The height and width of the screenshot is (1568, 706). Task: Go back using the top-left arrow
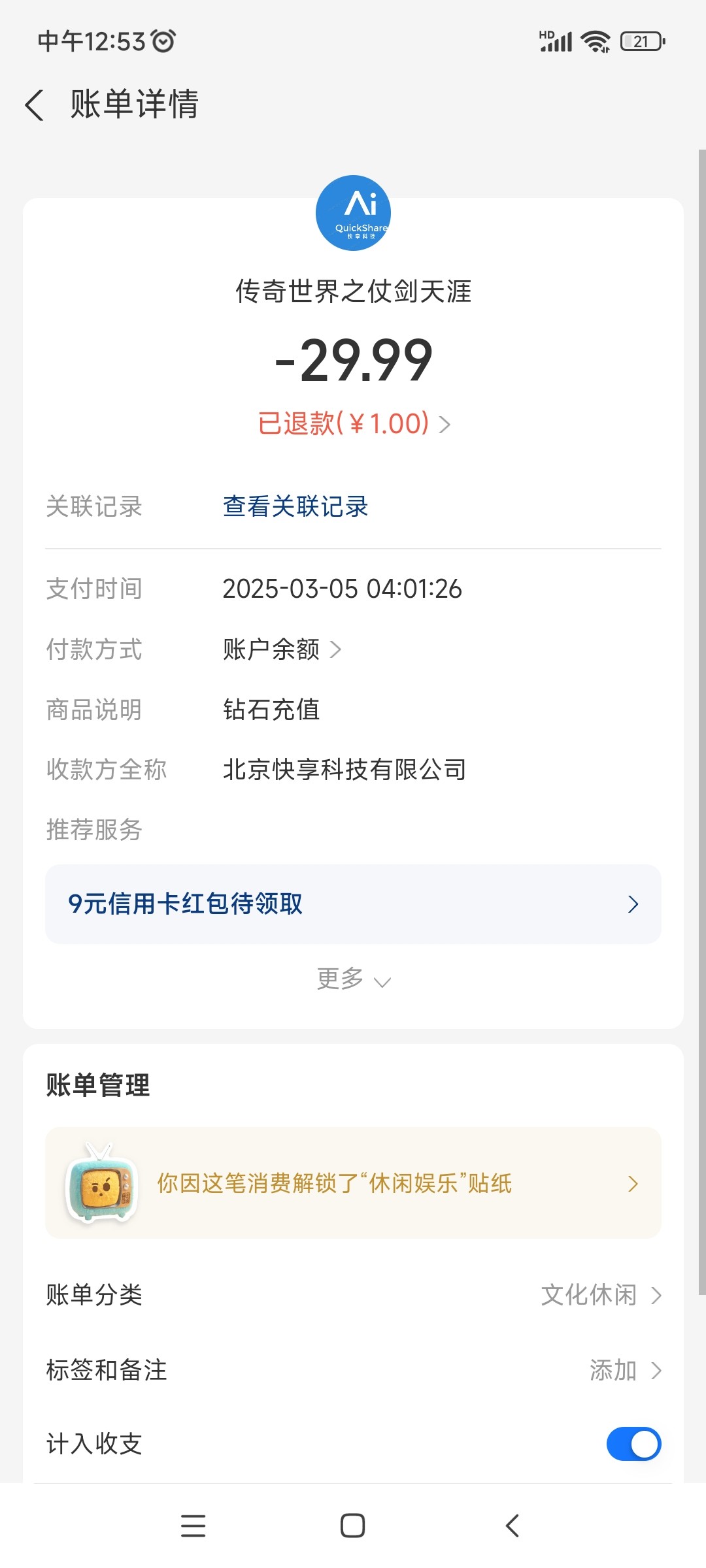35,105
